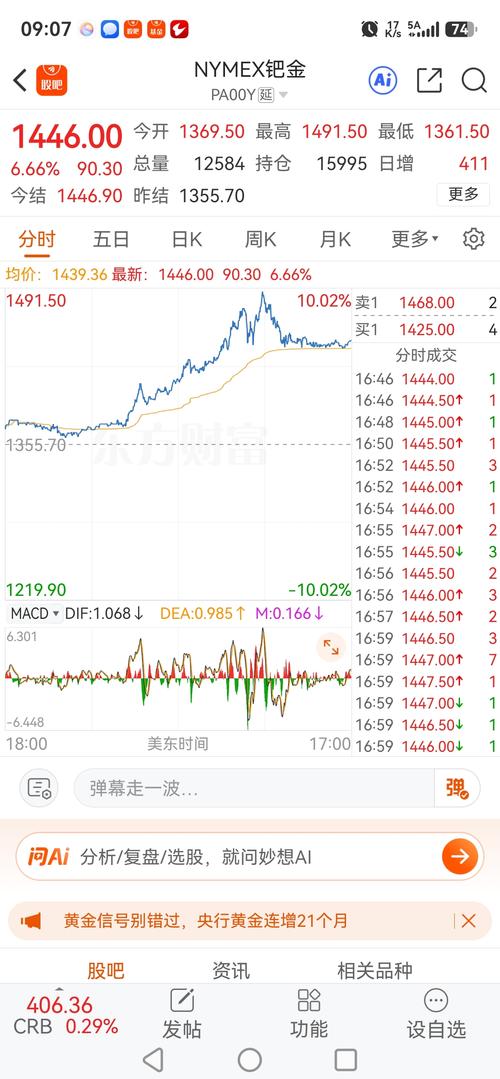This screenshot has height=1079, width=500.
Task: Open the Ai assistant icon in header
Action: tap(383, 81)
